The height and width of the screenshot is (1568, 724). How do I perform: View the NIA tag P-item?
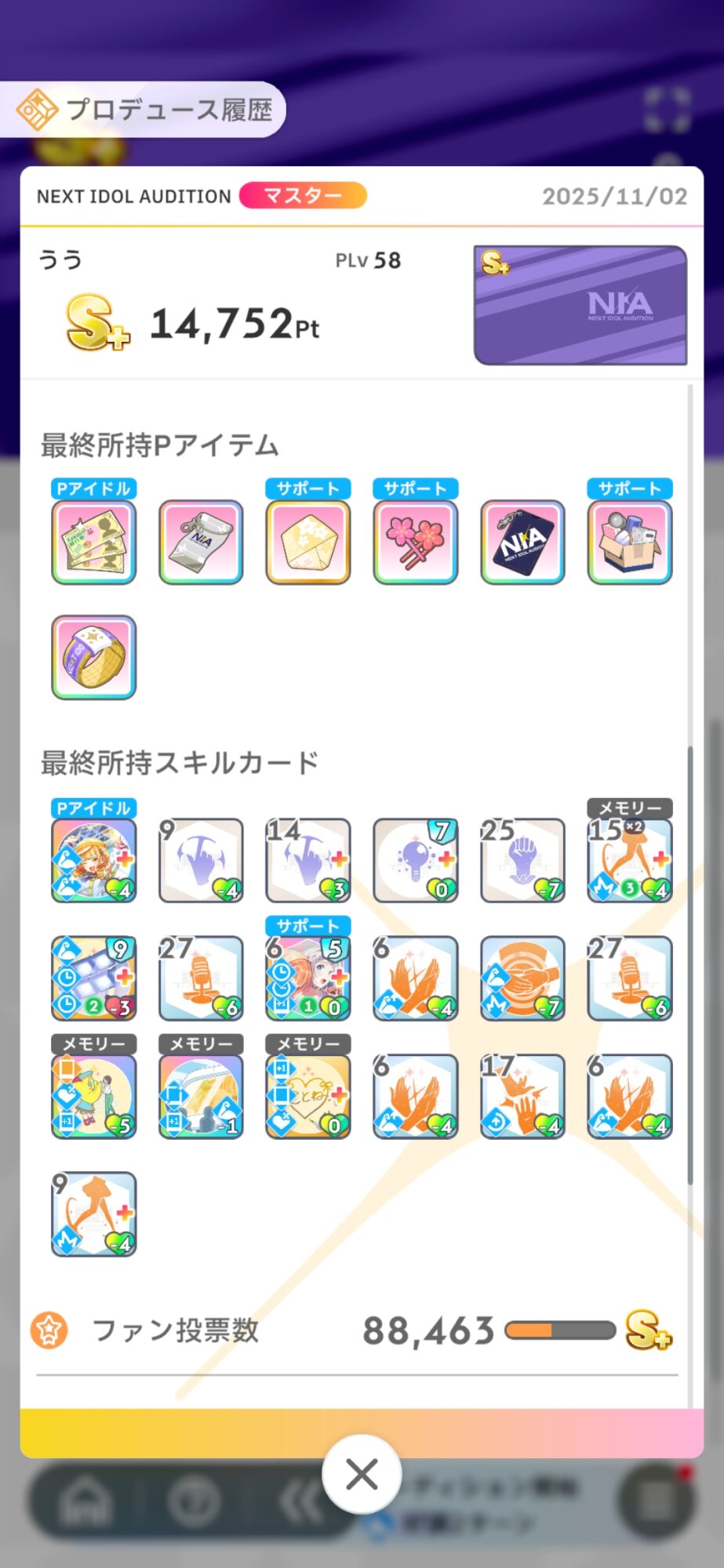pyautogui.click(x=522, y=543)
